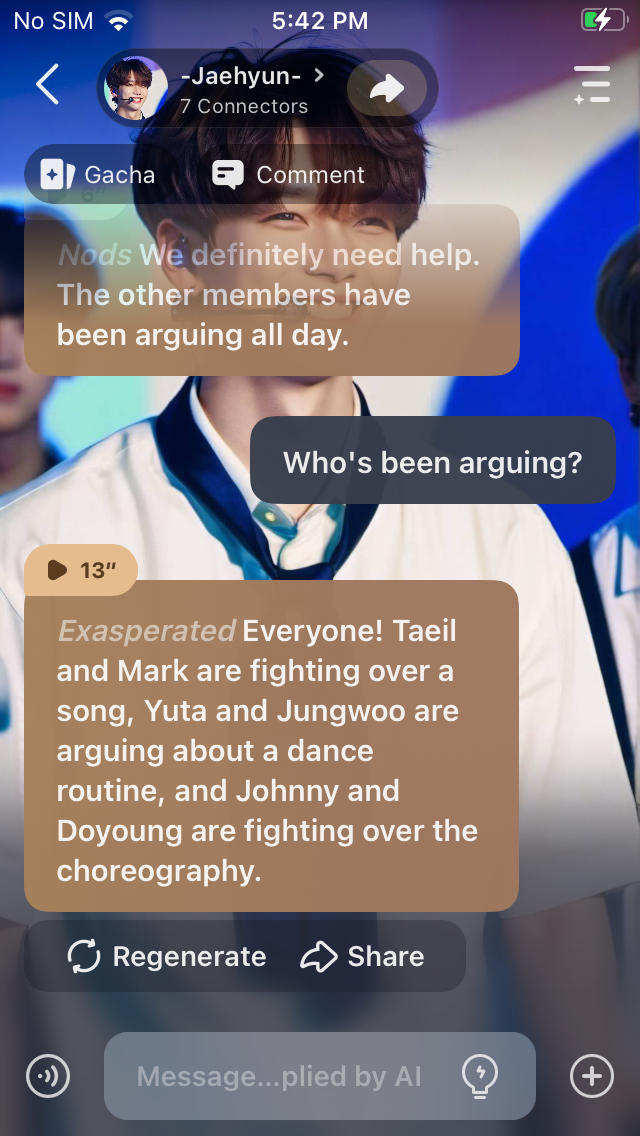The image size is (640, 1136).
Task: Focus the message text field
Action: (x=279, y=1076)
